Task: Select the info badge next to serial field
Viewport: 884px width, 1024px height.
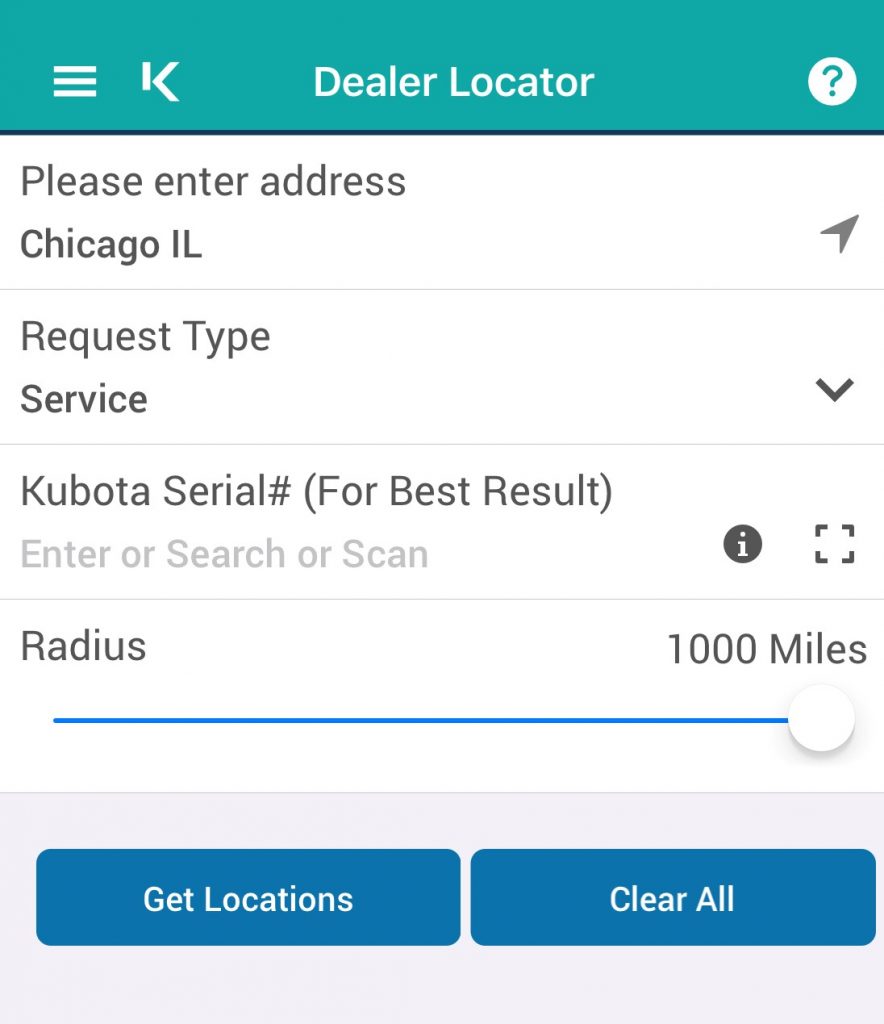Action: click(741, 543)
